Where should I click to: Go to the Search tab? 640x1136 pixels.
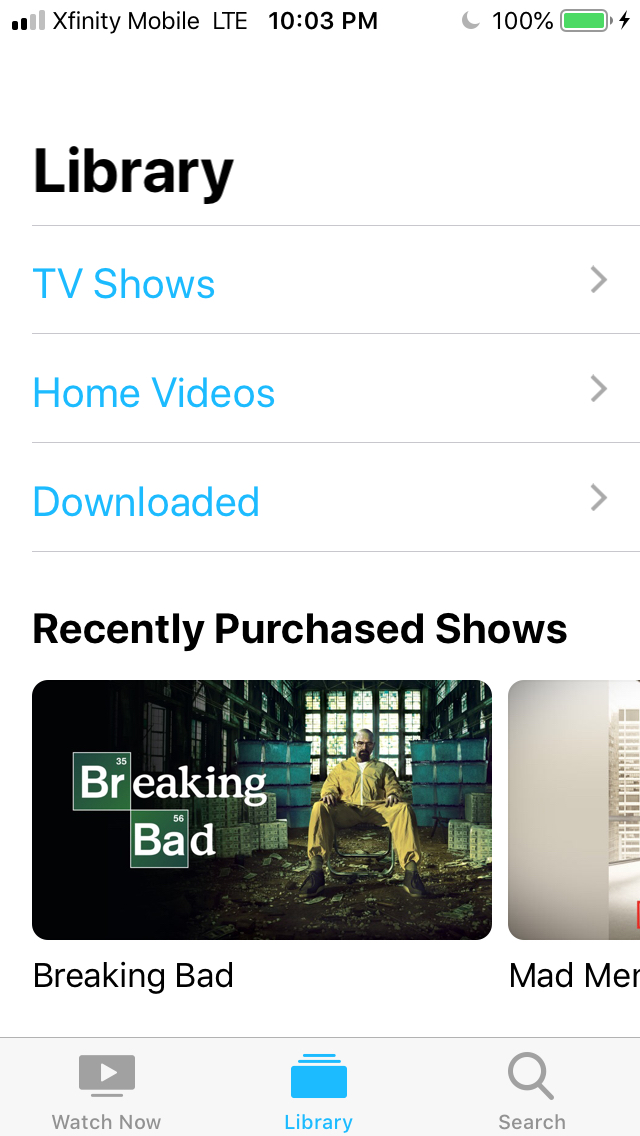tap(531, 1090)
